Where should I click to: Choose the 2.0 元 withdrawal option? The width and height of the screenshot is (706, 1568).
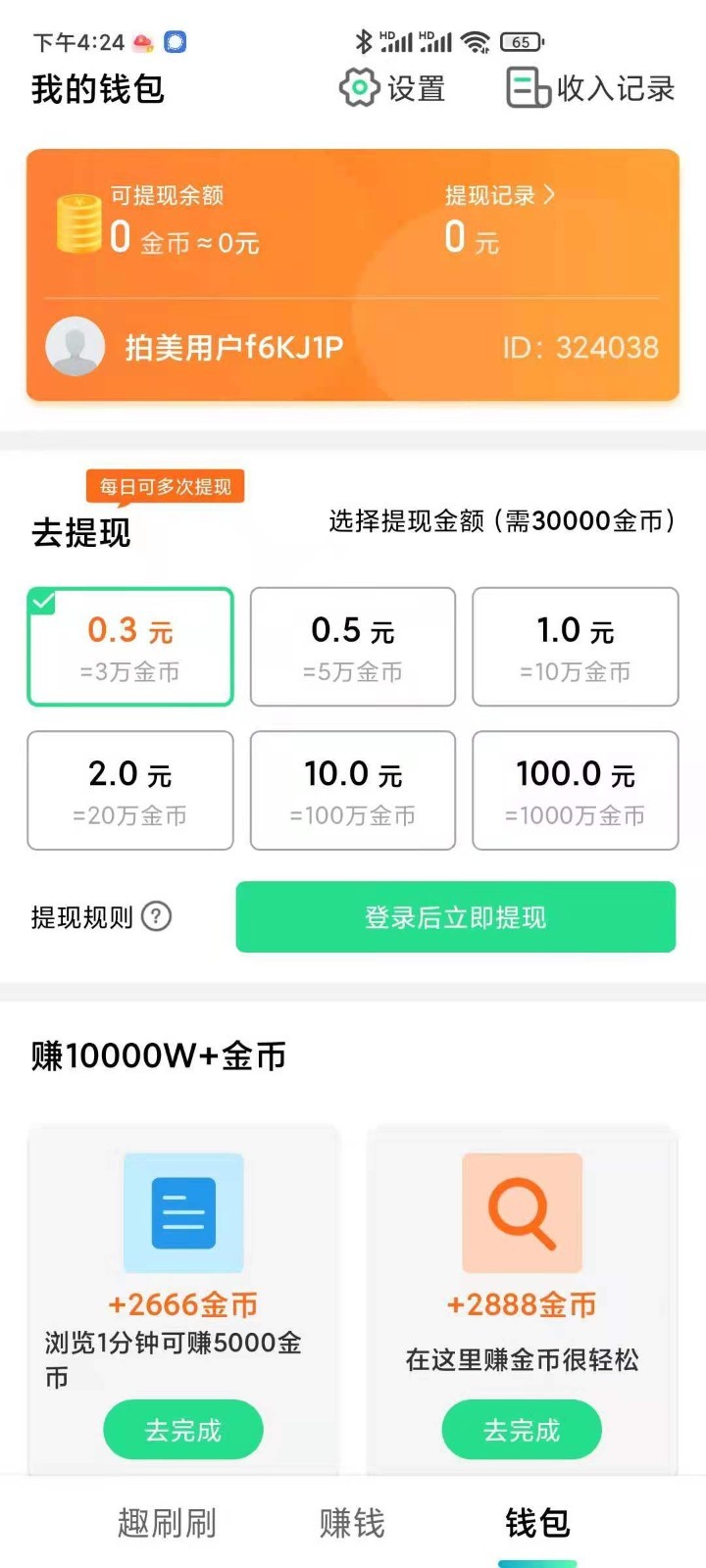[x=130, y=790]
